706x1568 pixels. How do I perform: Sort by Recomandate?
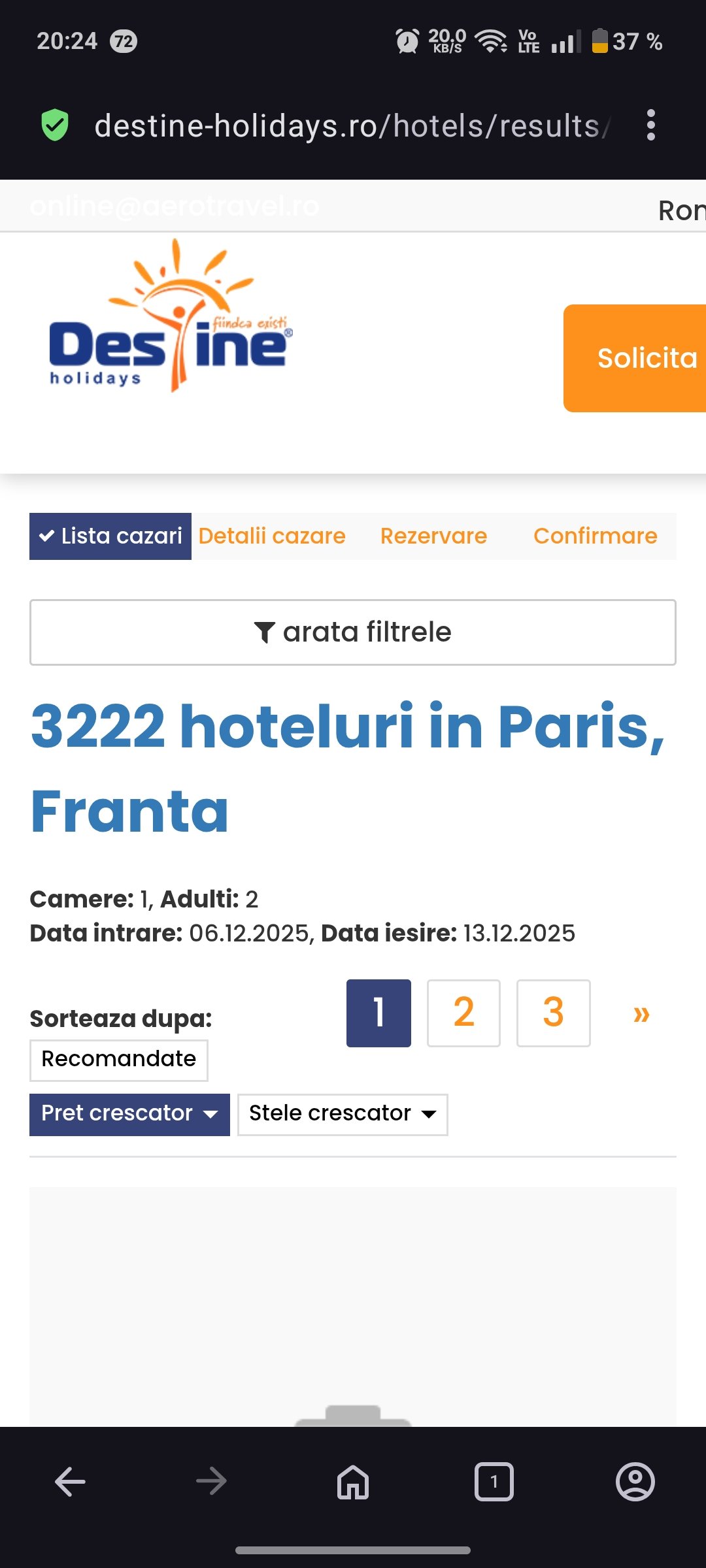pyautogui.click(x=119, y=1060)
